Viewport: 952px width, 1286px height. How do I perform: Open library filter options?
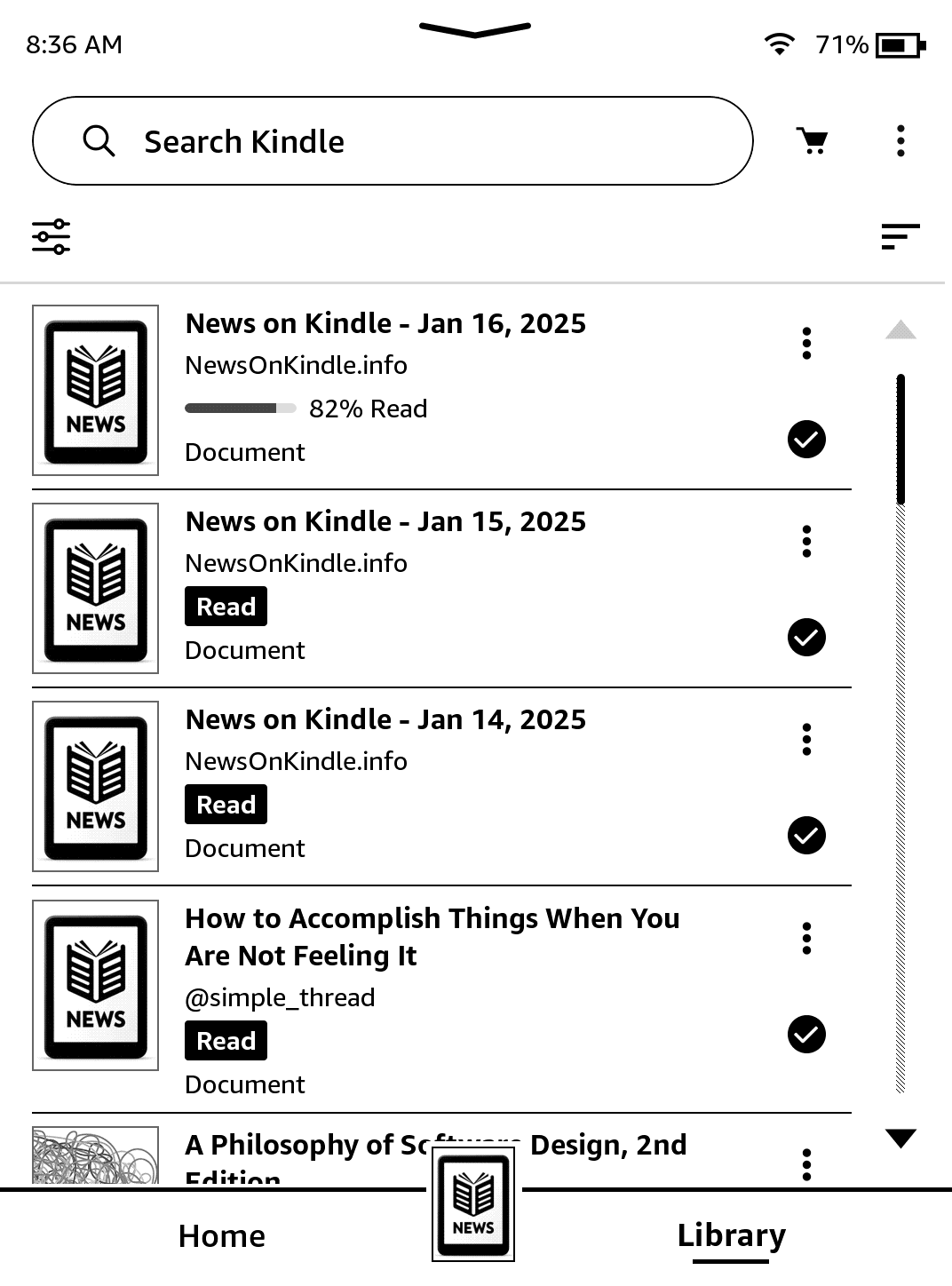(52, 236)
